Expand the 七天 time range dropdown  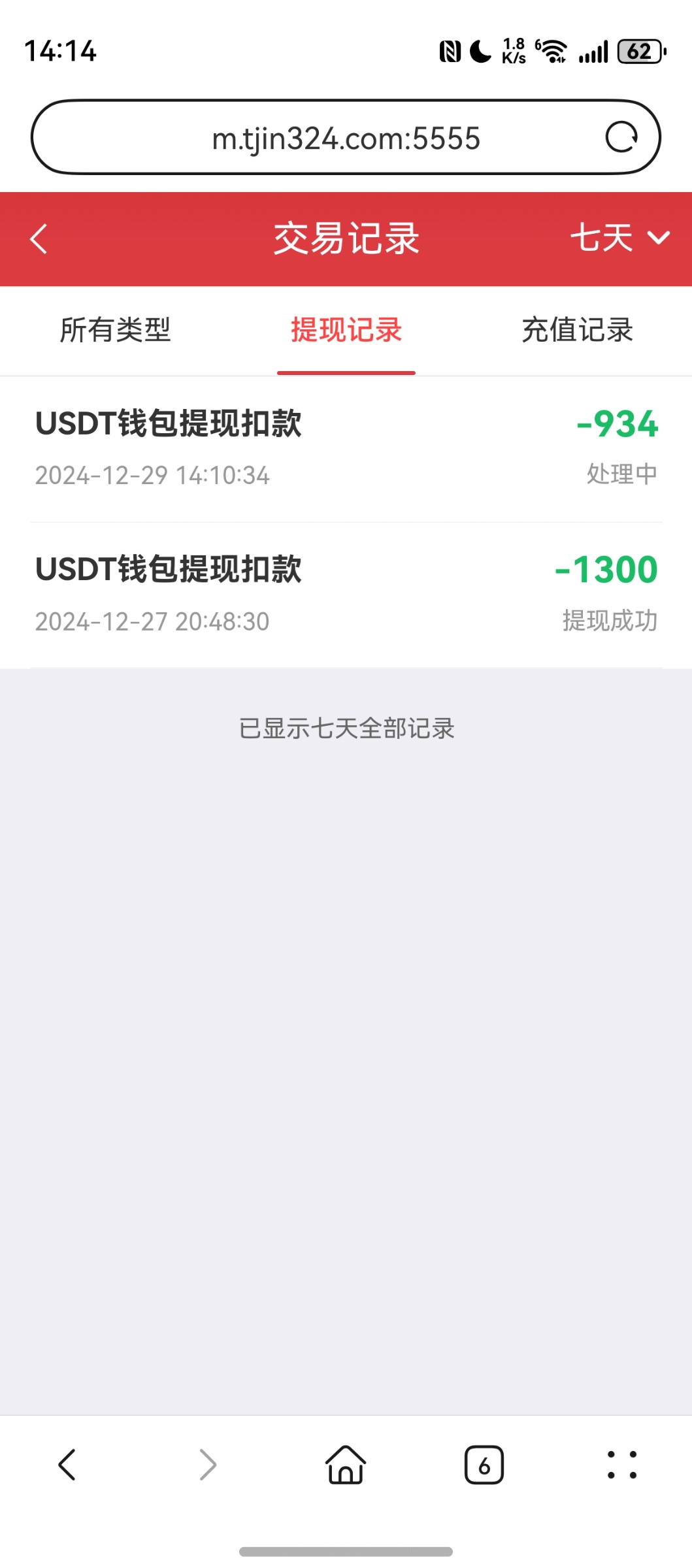click(x=620, y=237)
